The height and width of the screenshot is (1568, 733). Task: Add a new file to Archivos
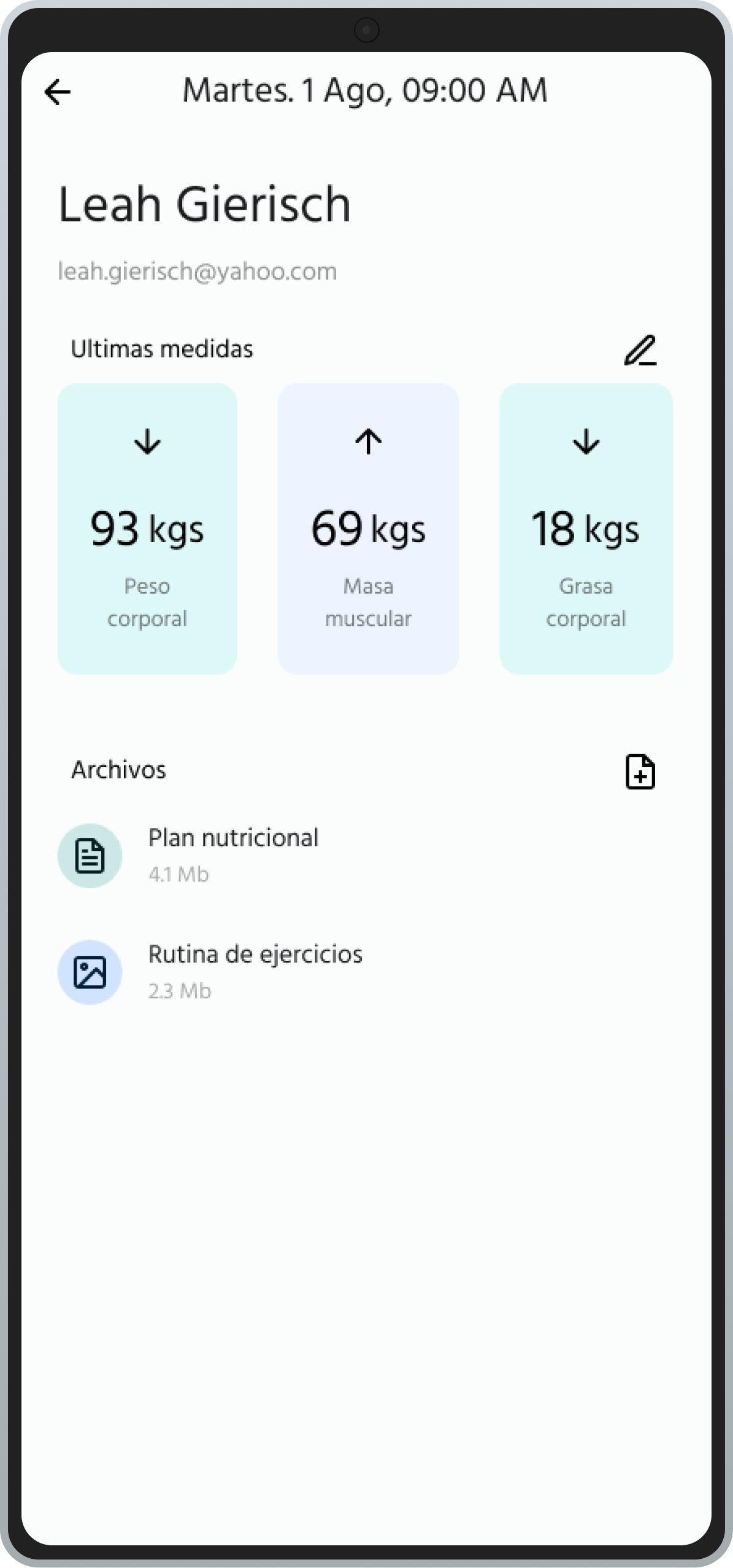pyautogui.click(x=640, y=771)
